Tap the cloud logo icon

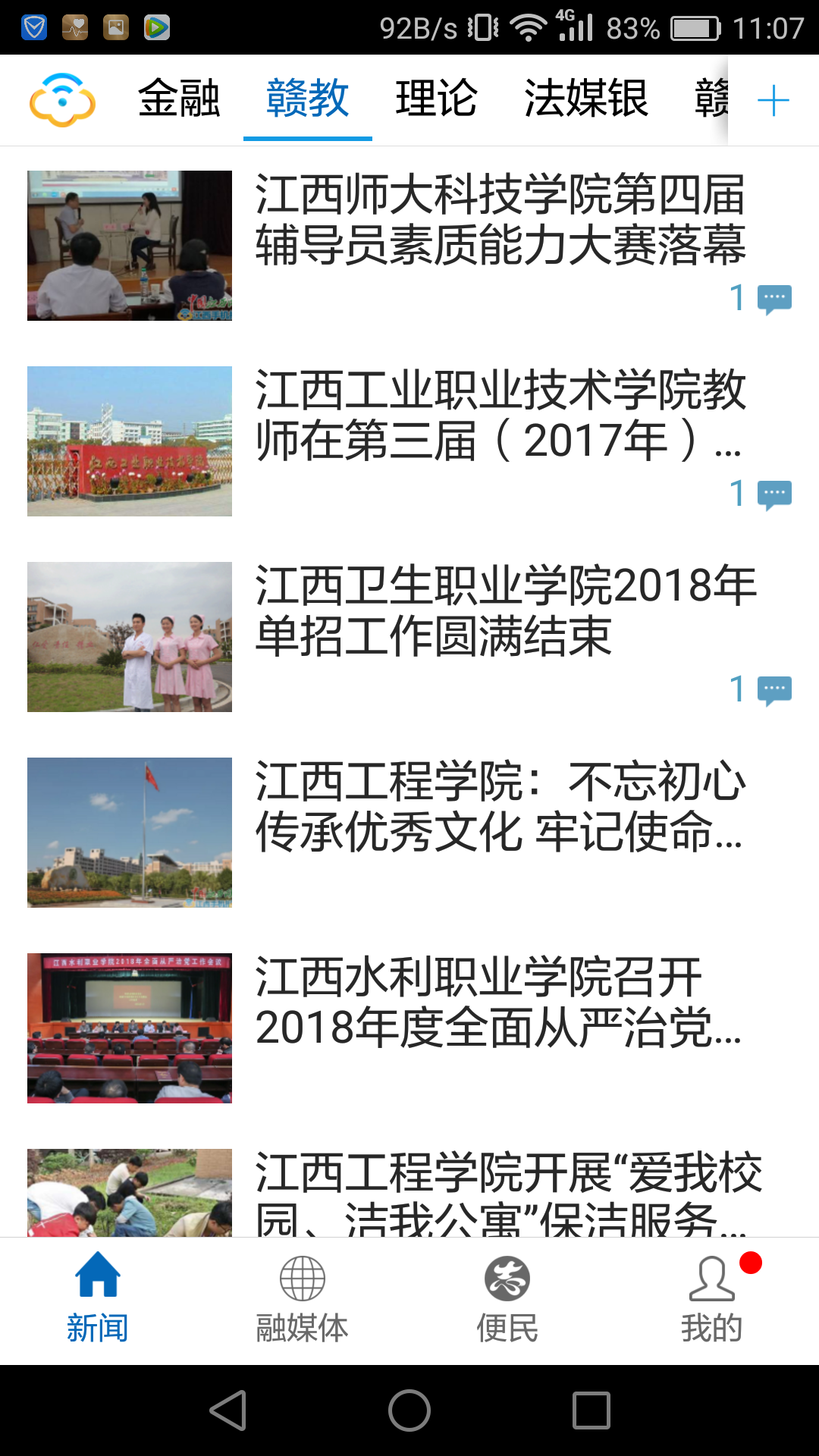pos(63,99)
